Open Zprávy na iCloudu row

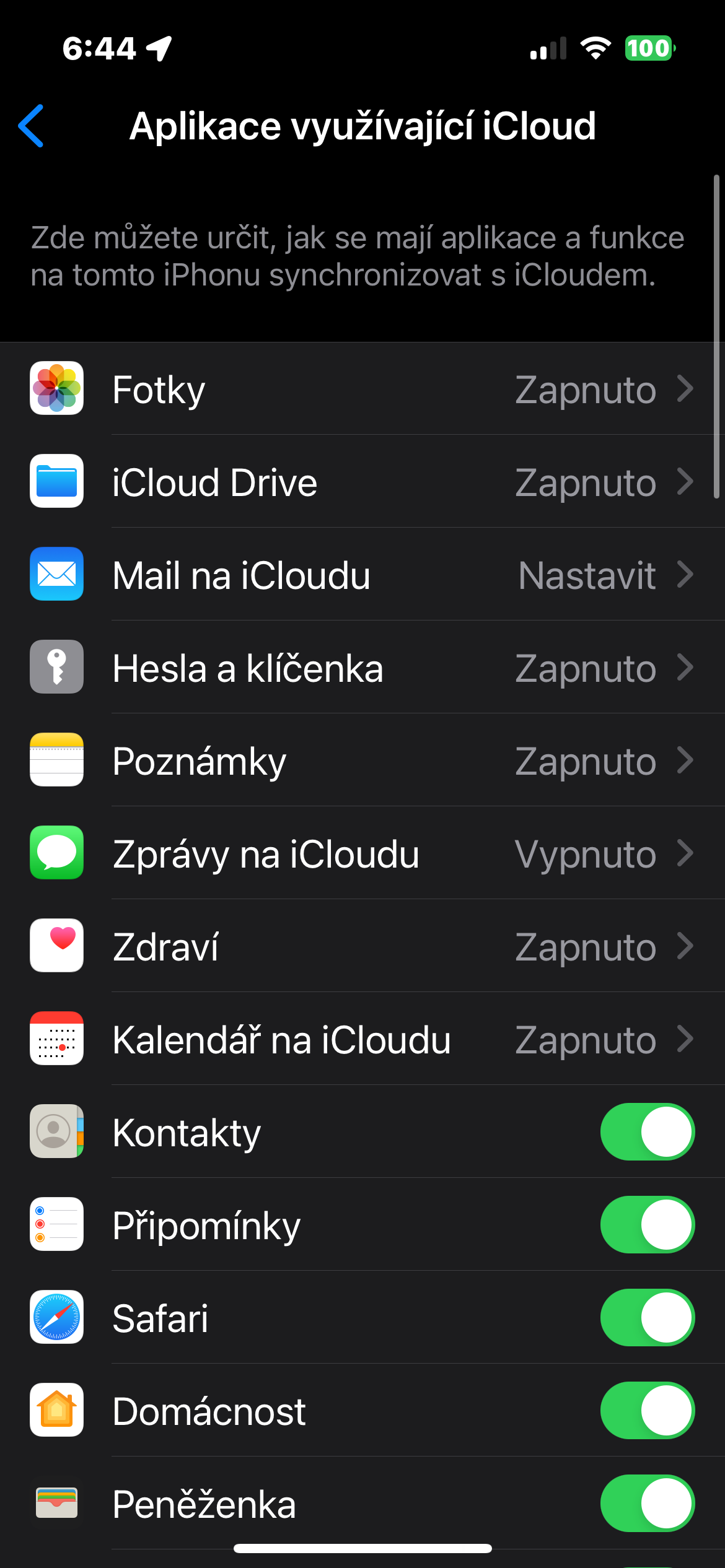(x=362, y=853)
